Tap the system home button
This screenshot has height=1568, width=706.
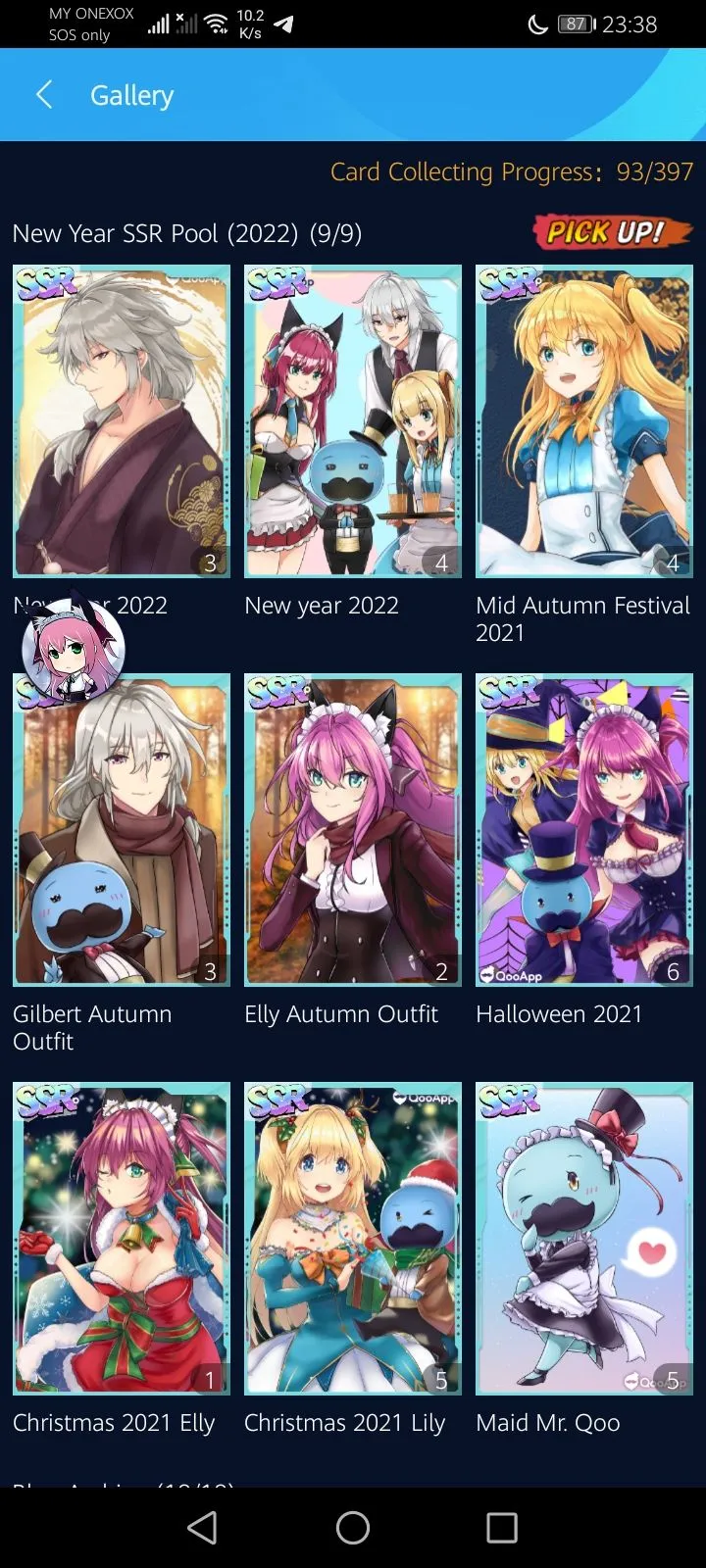(353, 1527)
